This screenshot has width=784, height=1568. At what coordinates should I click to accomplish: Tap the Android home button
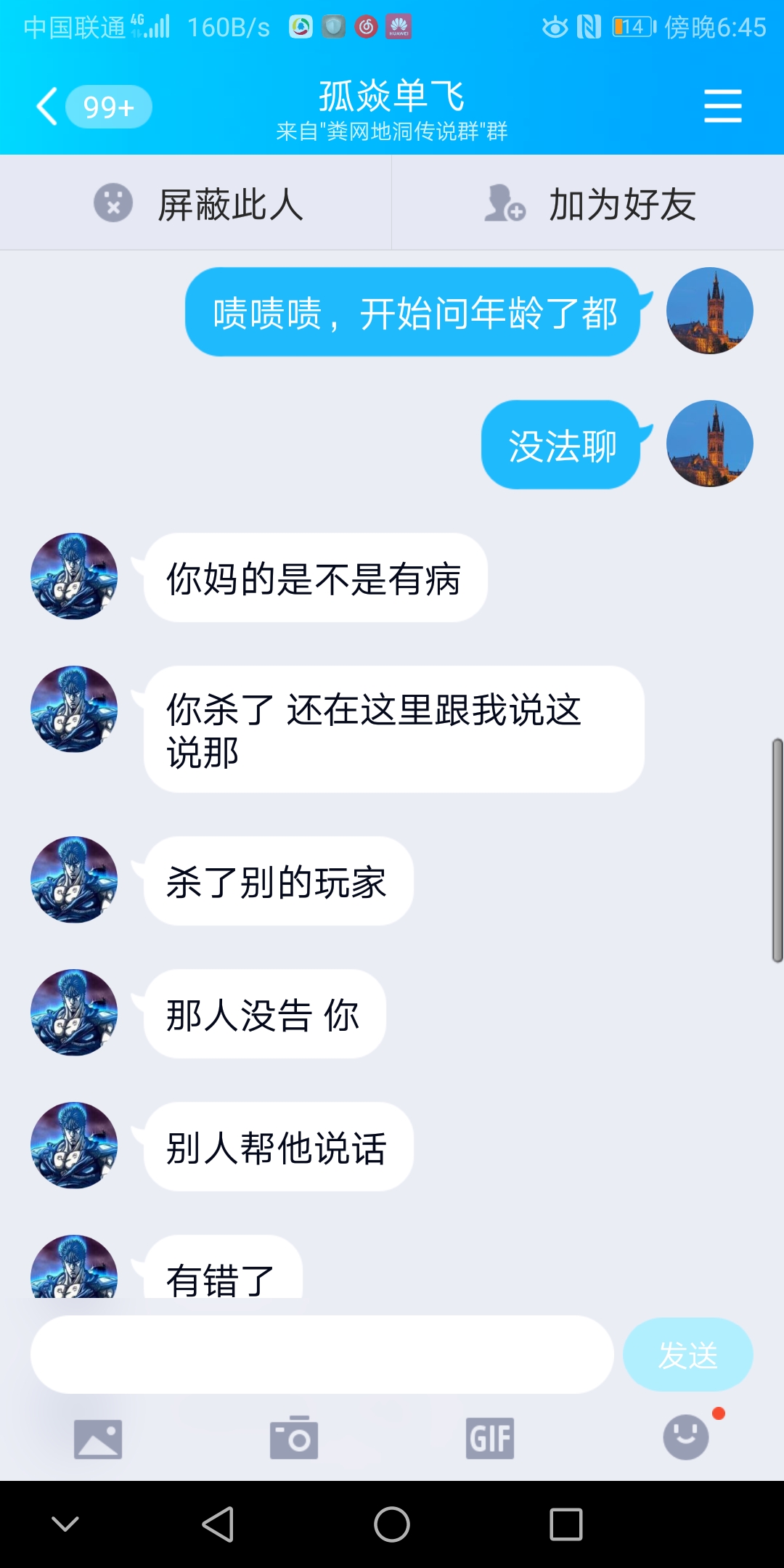392,1524
